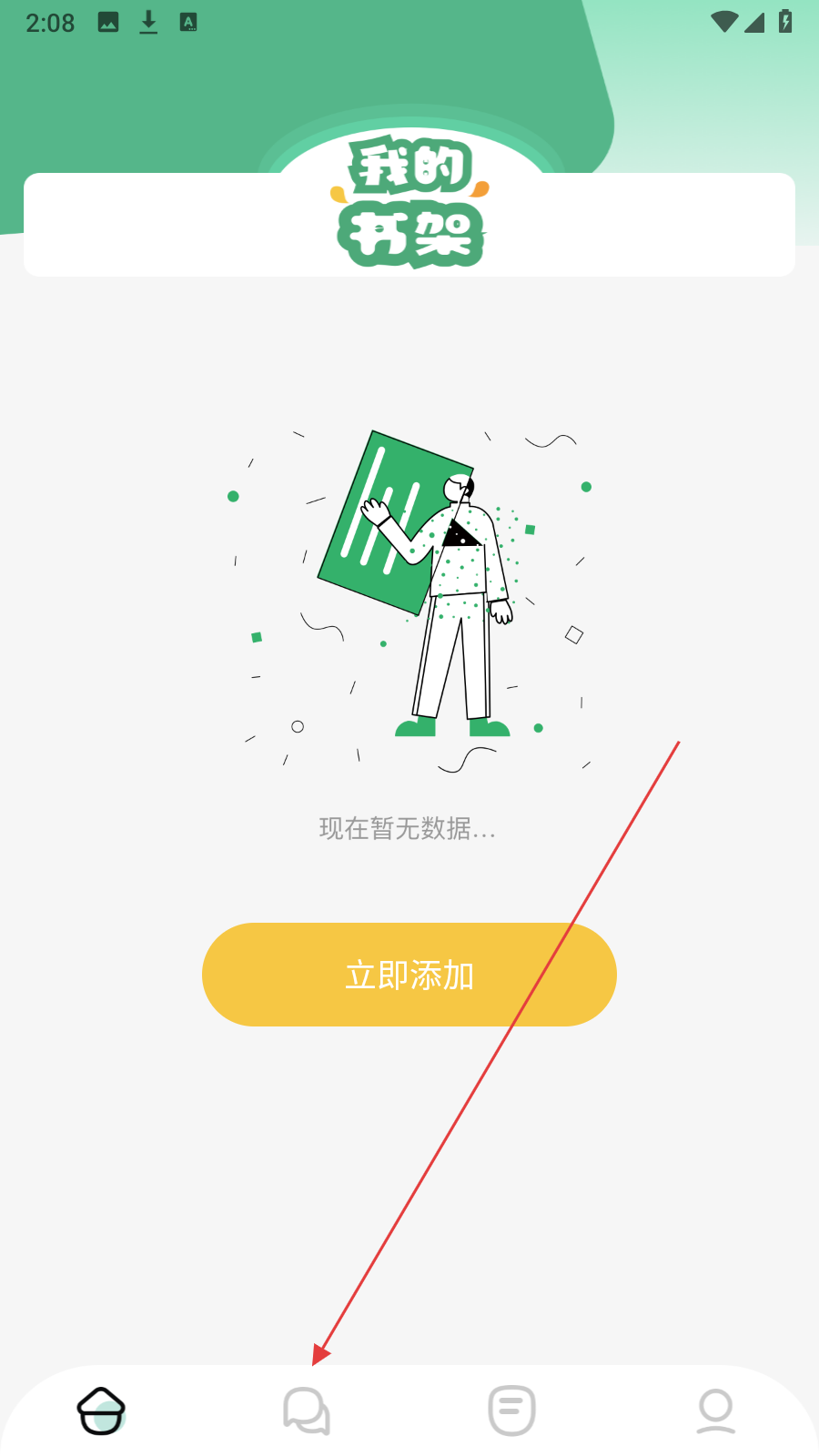Go to the profile tab

(x=716, y=1410)
